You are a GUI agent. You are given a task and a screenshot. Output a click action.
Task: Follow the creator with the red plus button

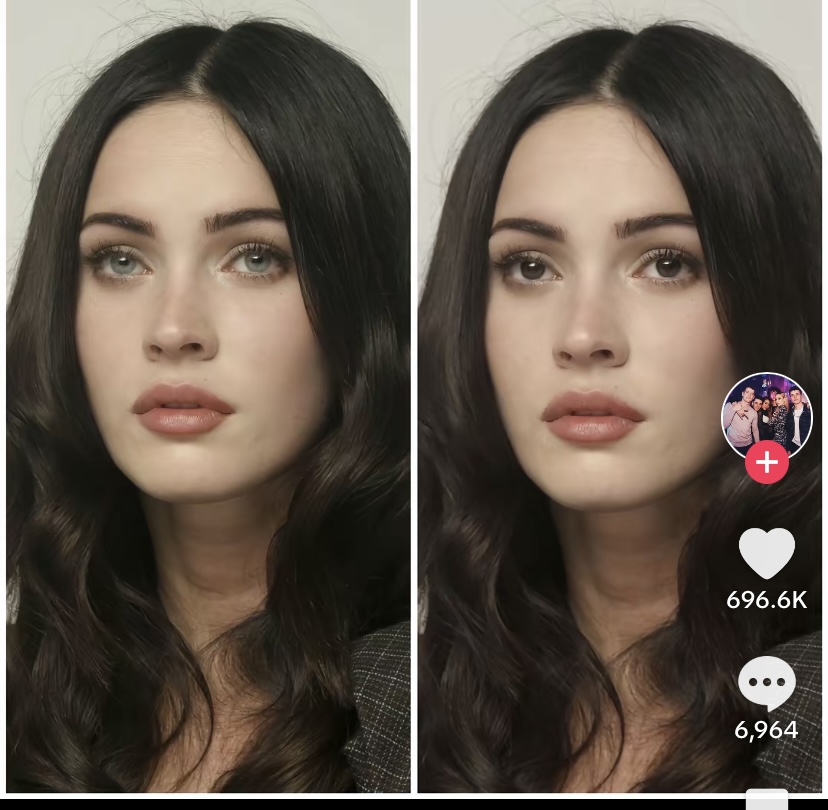click(766, 462)
